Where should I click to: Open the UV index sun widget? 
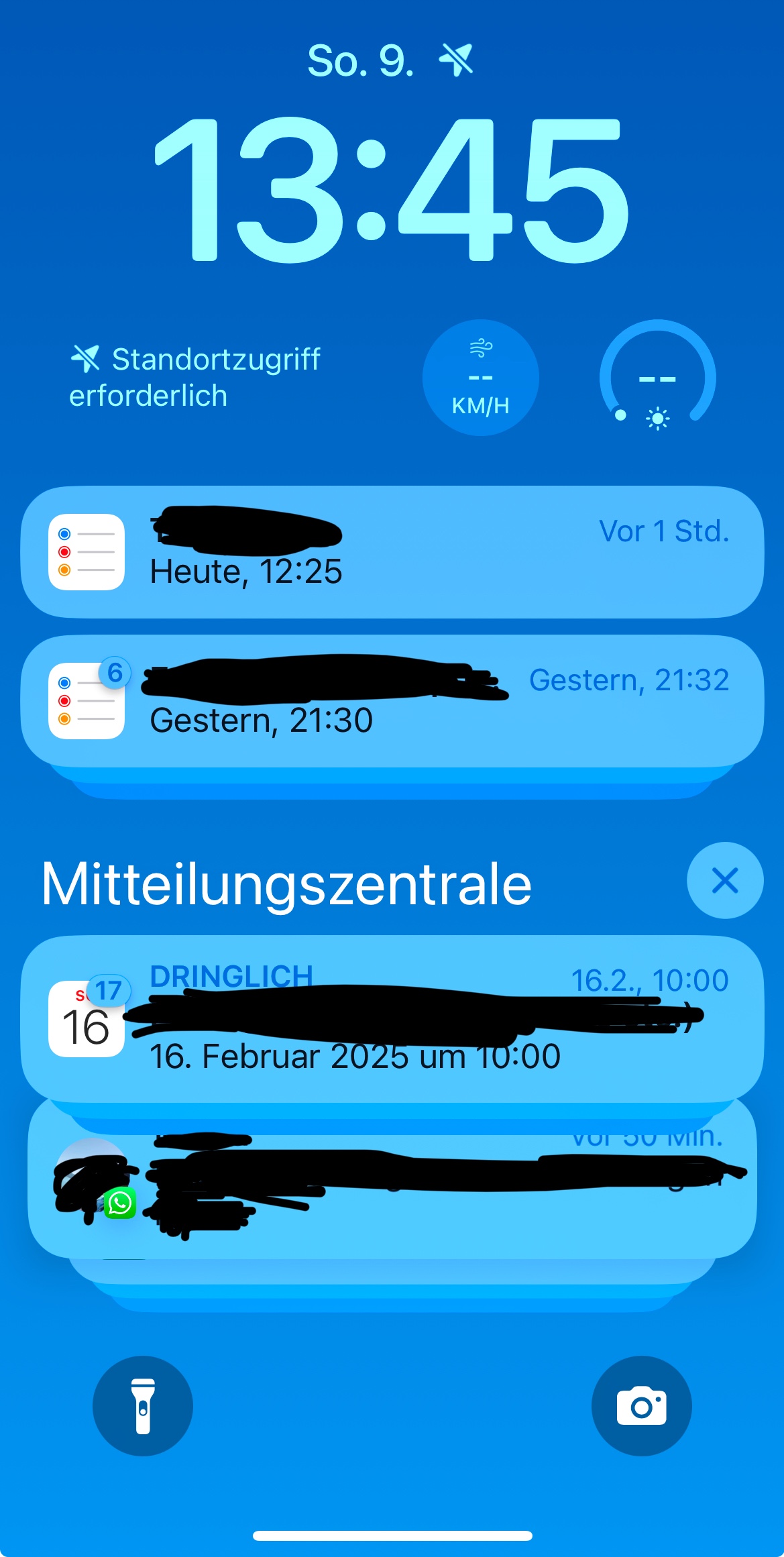tap(658, 378)
